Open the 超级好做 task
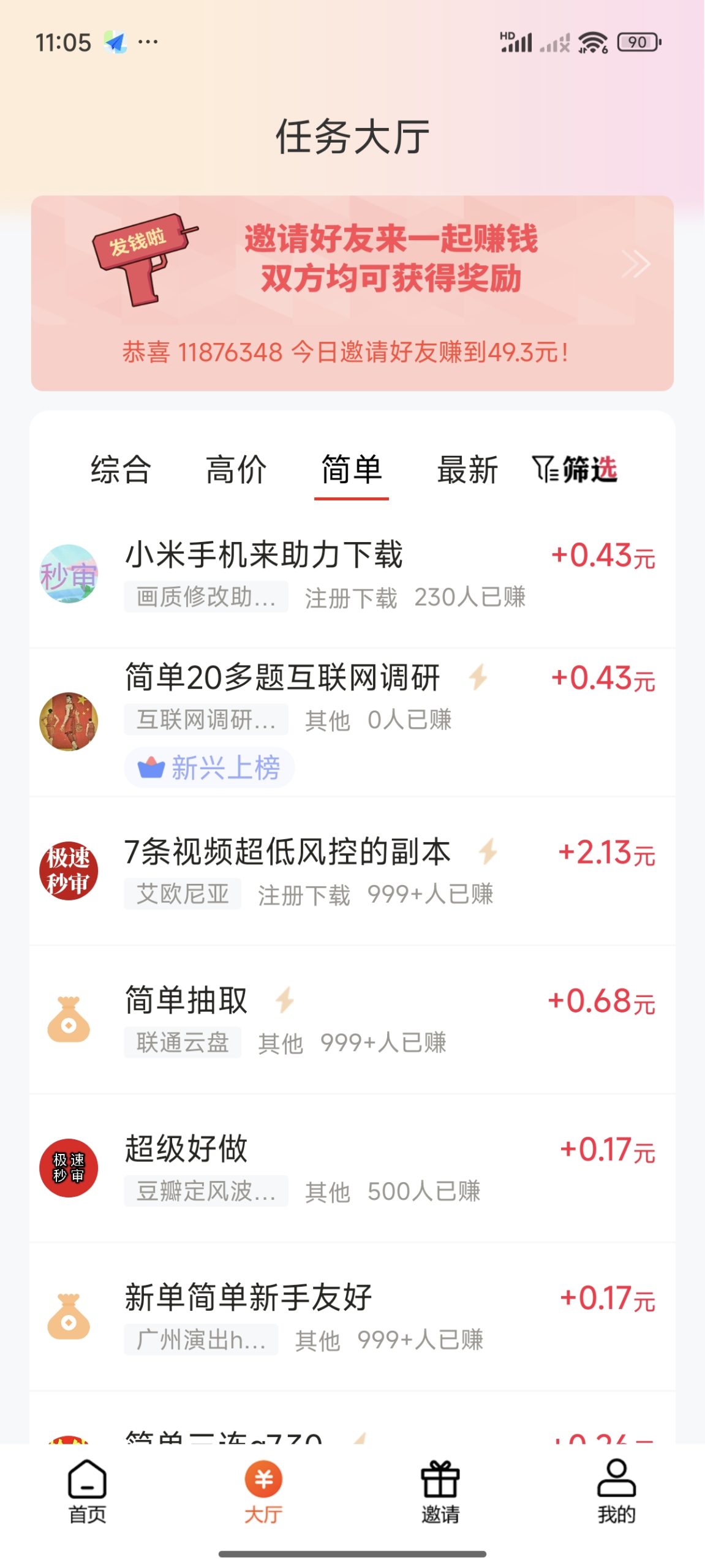 pyautogui.click(x=352, y=1168)
